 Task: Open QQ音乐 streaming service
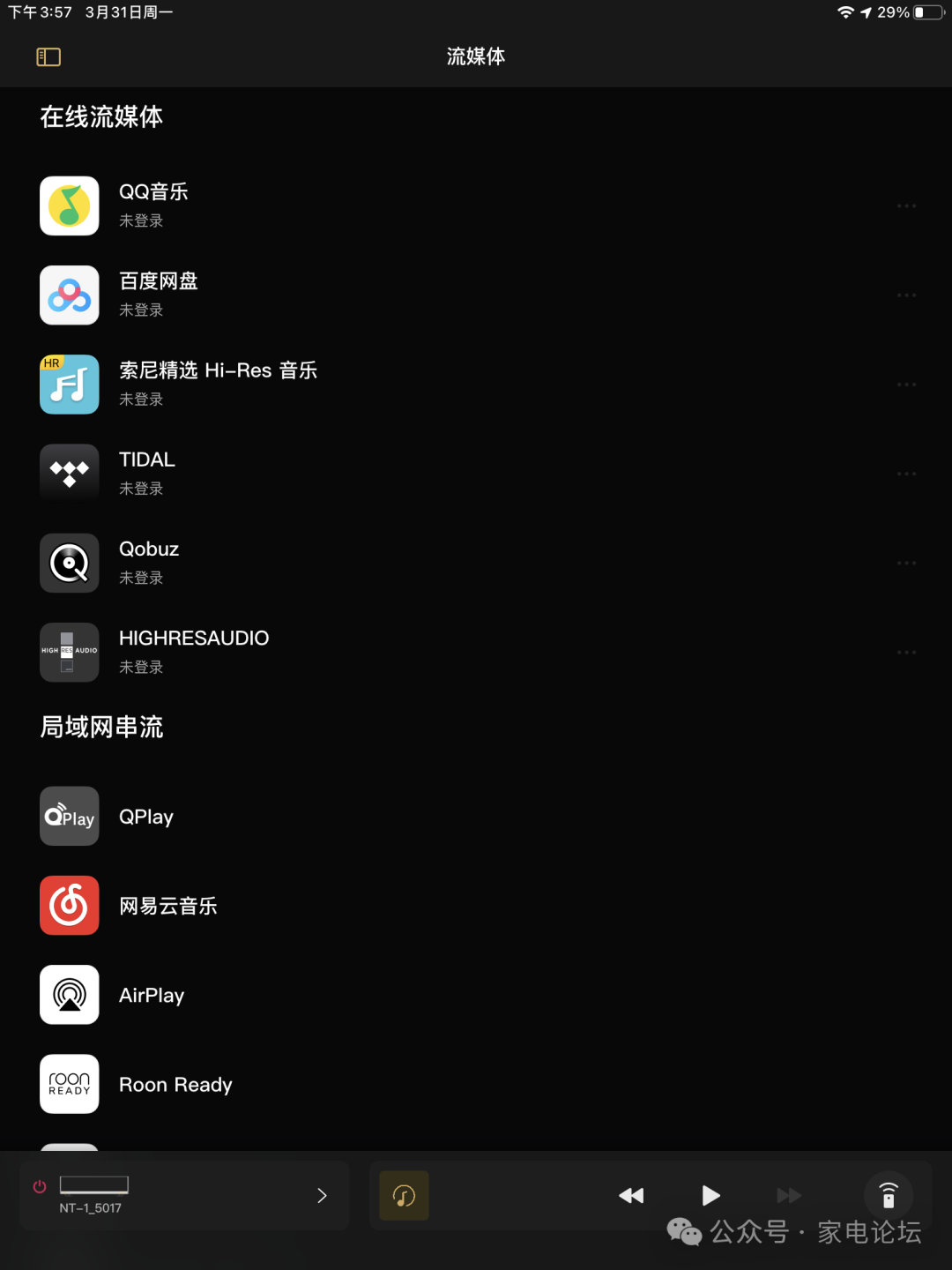pyautogui.click(x=154, y=205)
